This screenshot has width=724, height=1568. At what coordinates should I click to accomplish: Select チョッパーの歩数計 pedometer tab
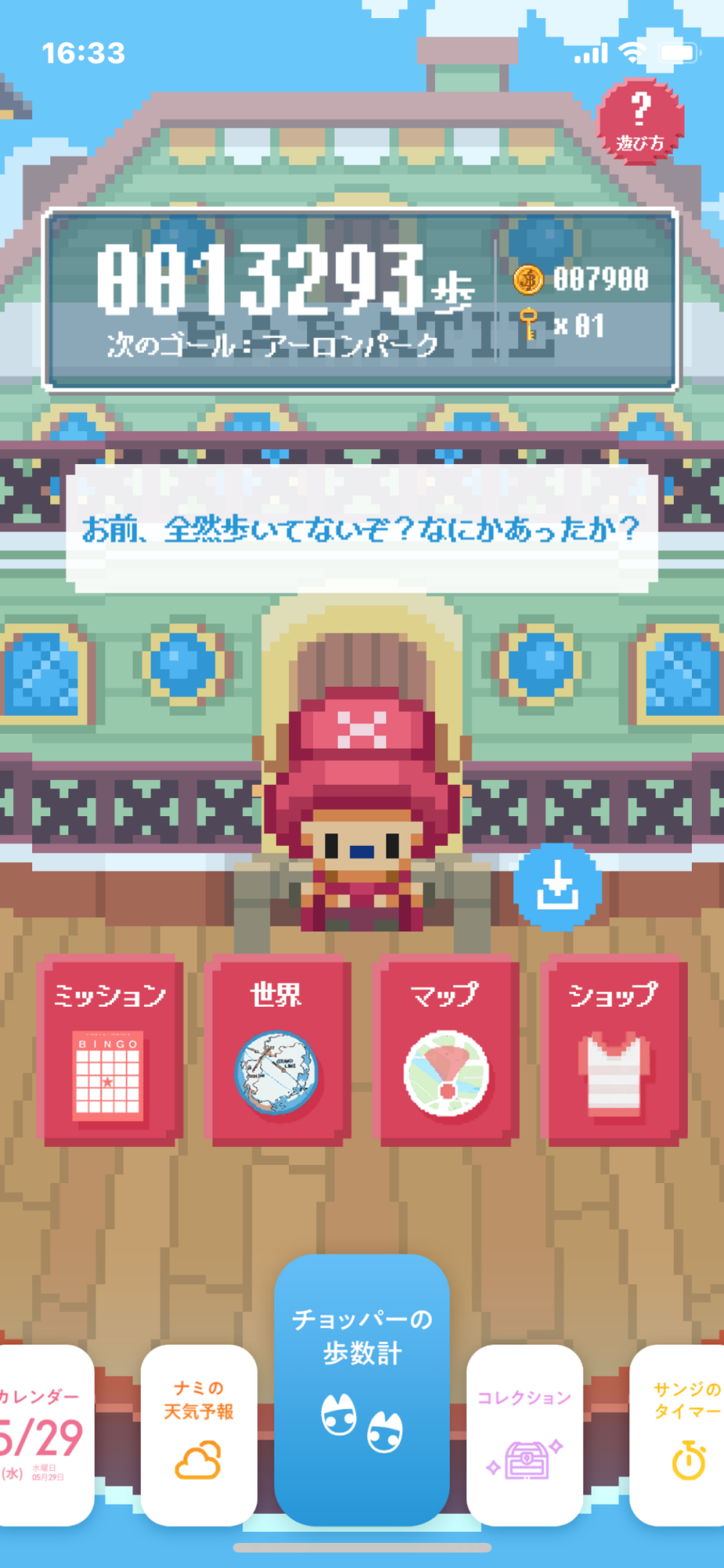362,1388
